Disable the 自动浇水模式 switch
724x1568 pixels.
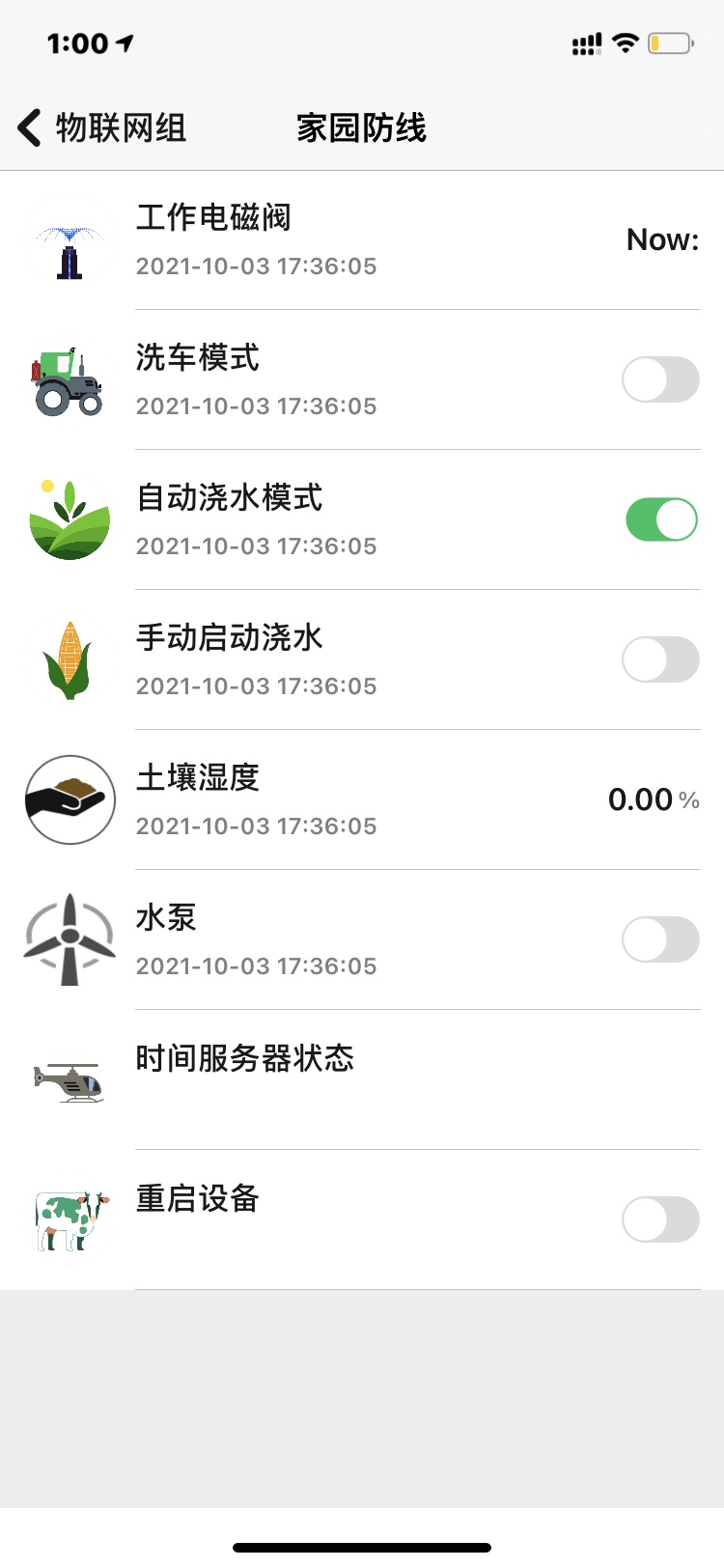[x=660, y=518]
